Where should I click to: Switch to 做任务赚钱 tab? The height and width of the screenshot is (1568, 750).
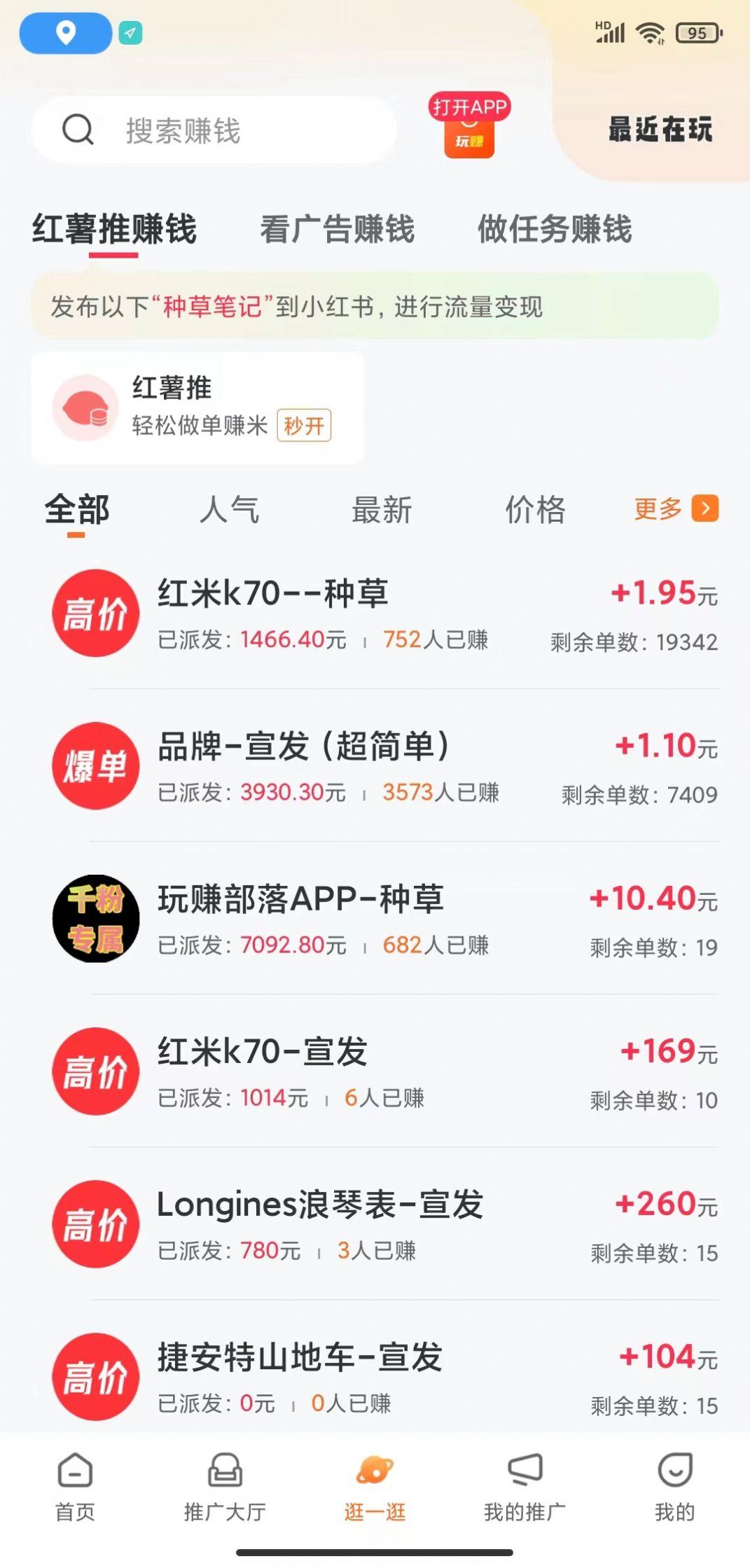(555, 229)
